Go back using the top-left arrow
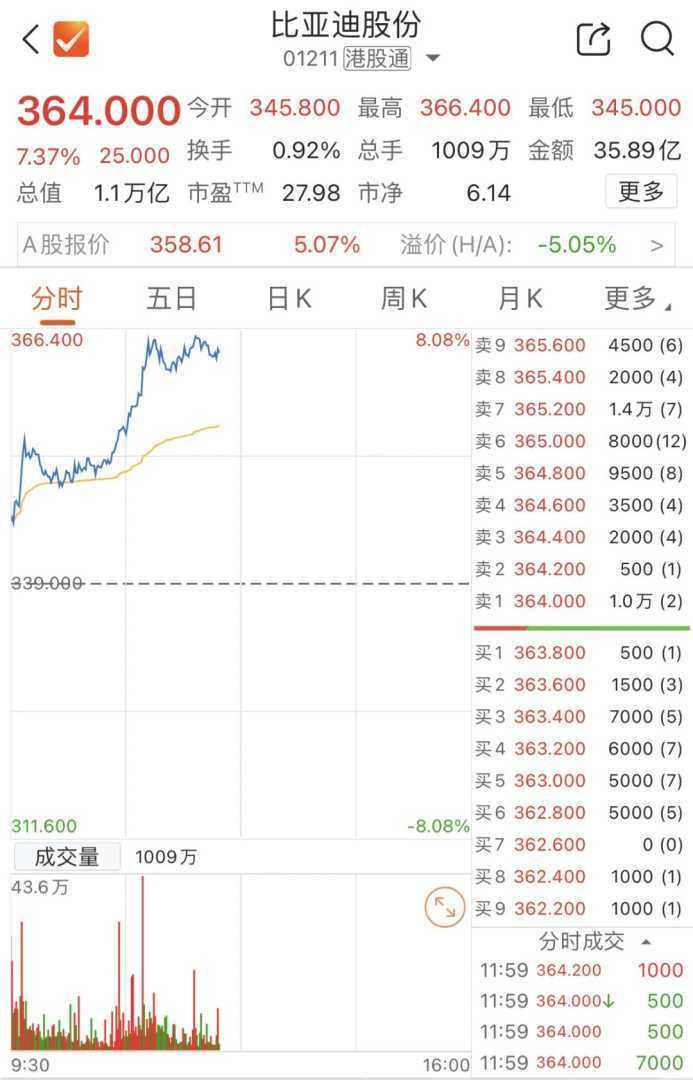The width and height of the screenshot is (693, 1080). click(x=31, y=40)
